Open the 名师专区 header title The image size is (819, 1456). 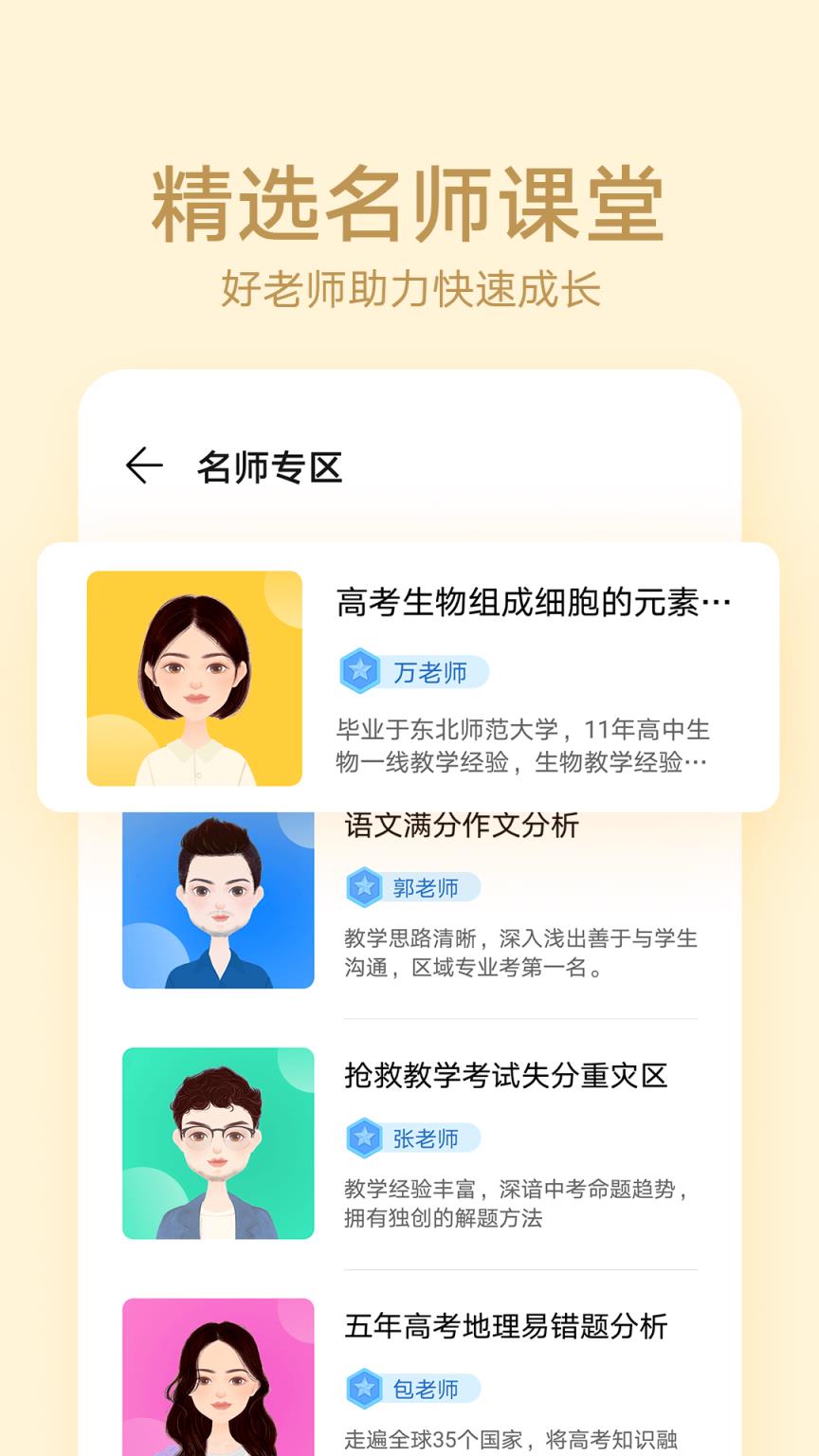268,464
